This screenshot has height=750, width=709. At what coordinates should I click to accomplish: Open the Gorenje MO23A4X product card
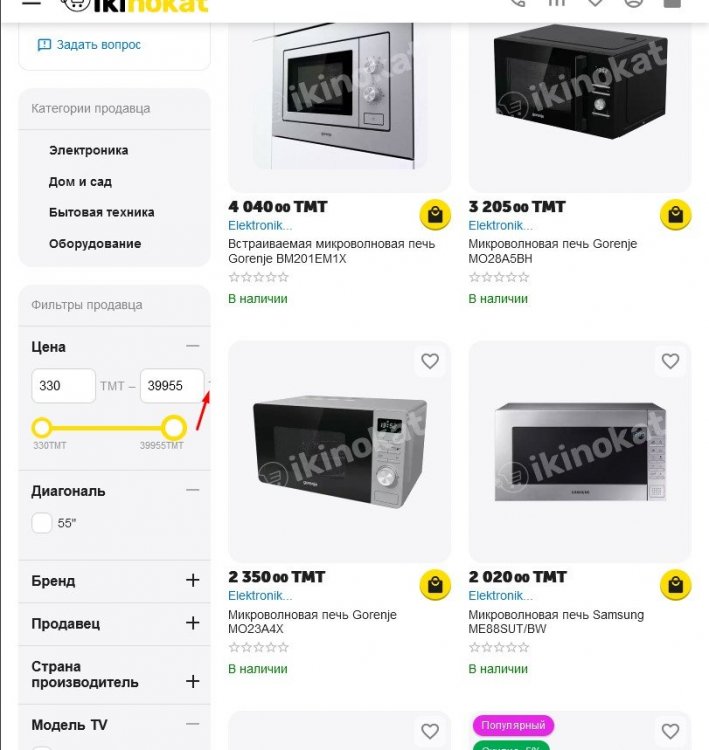tap(339, 452)
